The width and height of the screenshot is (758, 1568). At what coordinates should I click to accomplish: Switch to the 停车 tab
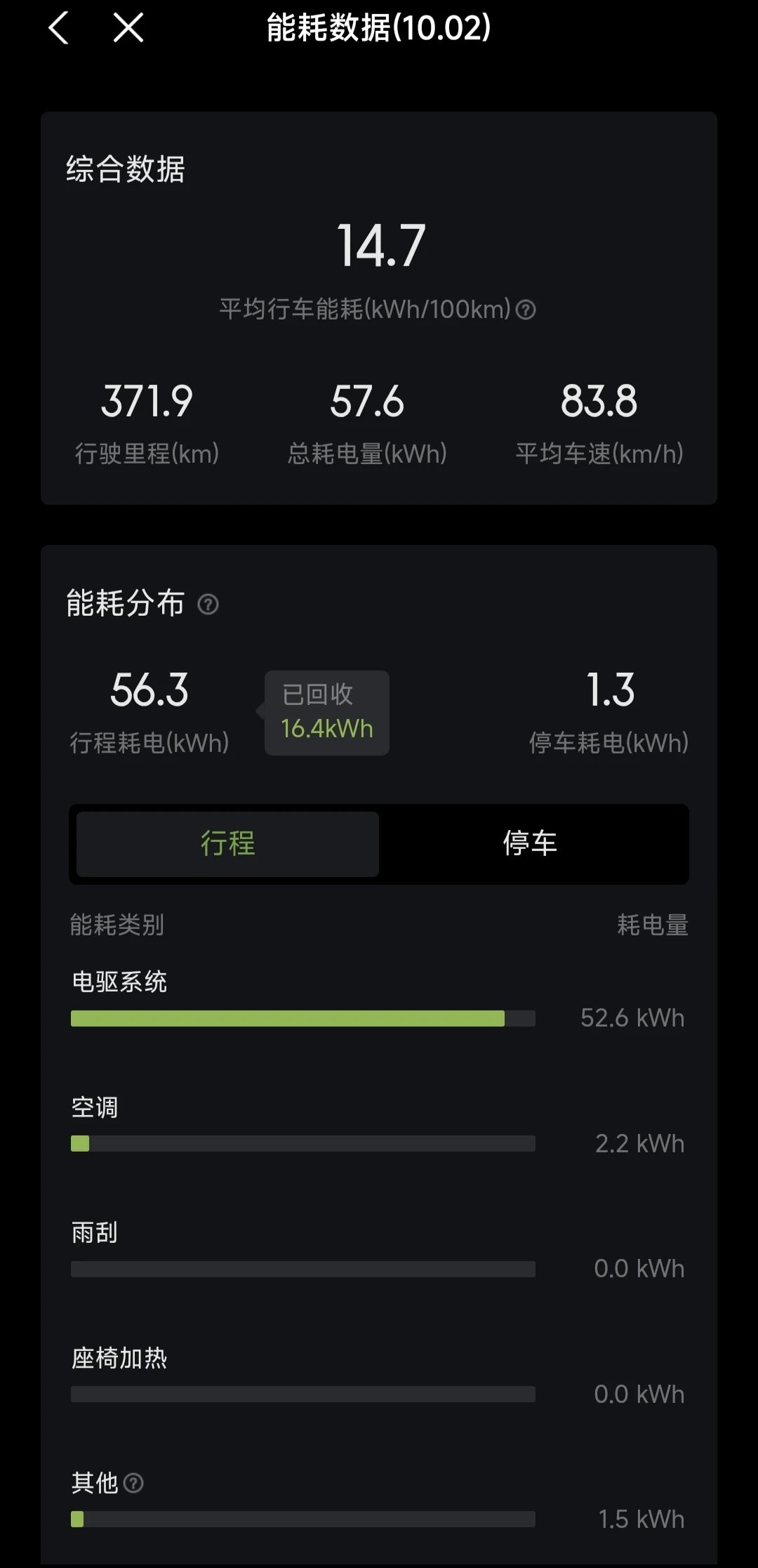530,843
